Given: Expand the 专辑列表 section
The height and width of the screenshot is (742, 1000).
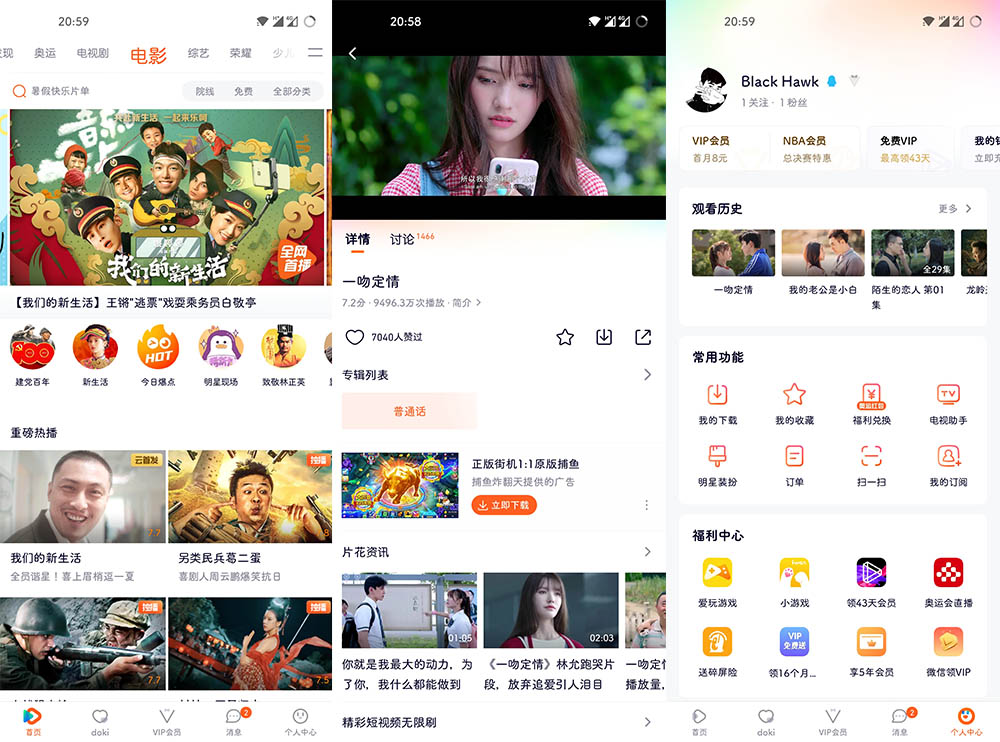Looking at the screenshot, I should pyautogui.click(x=647, y=375).
